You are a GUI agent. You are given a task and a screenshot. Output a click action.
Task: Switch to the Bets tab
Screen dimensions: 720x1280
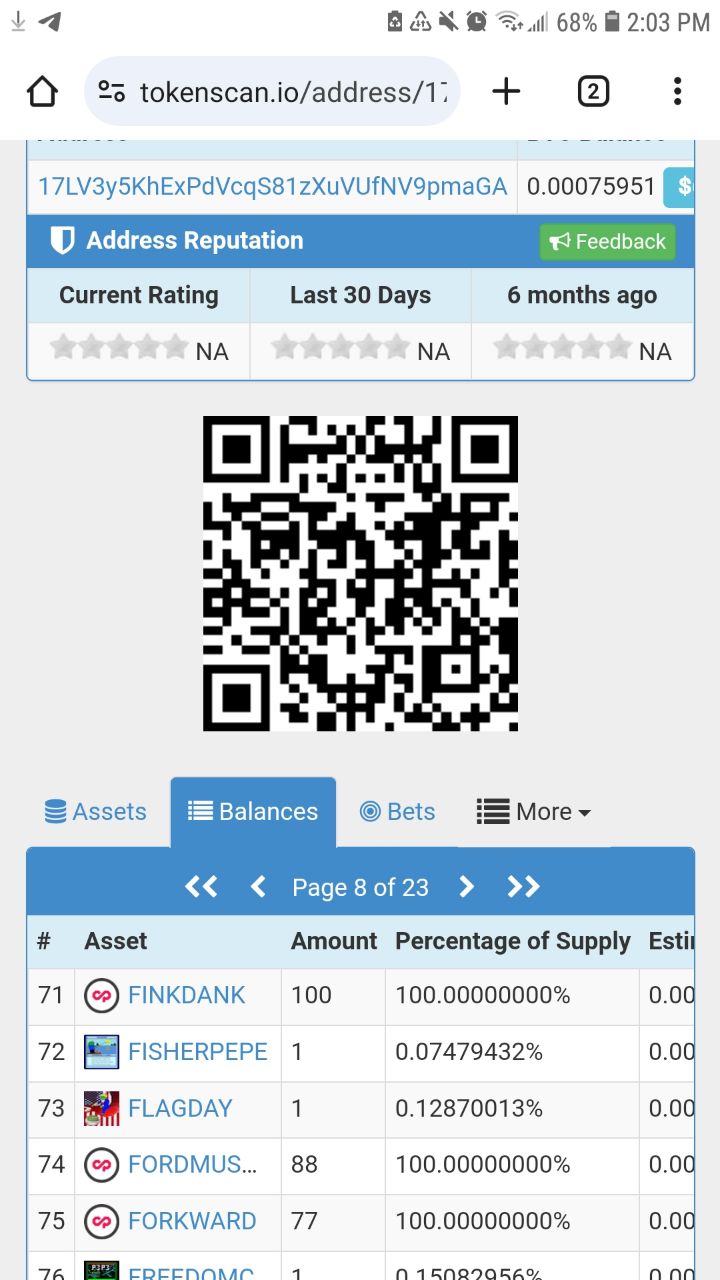coord(397,812)
